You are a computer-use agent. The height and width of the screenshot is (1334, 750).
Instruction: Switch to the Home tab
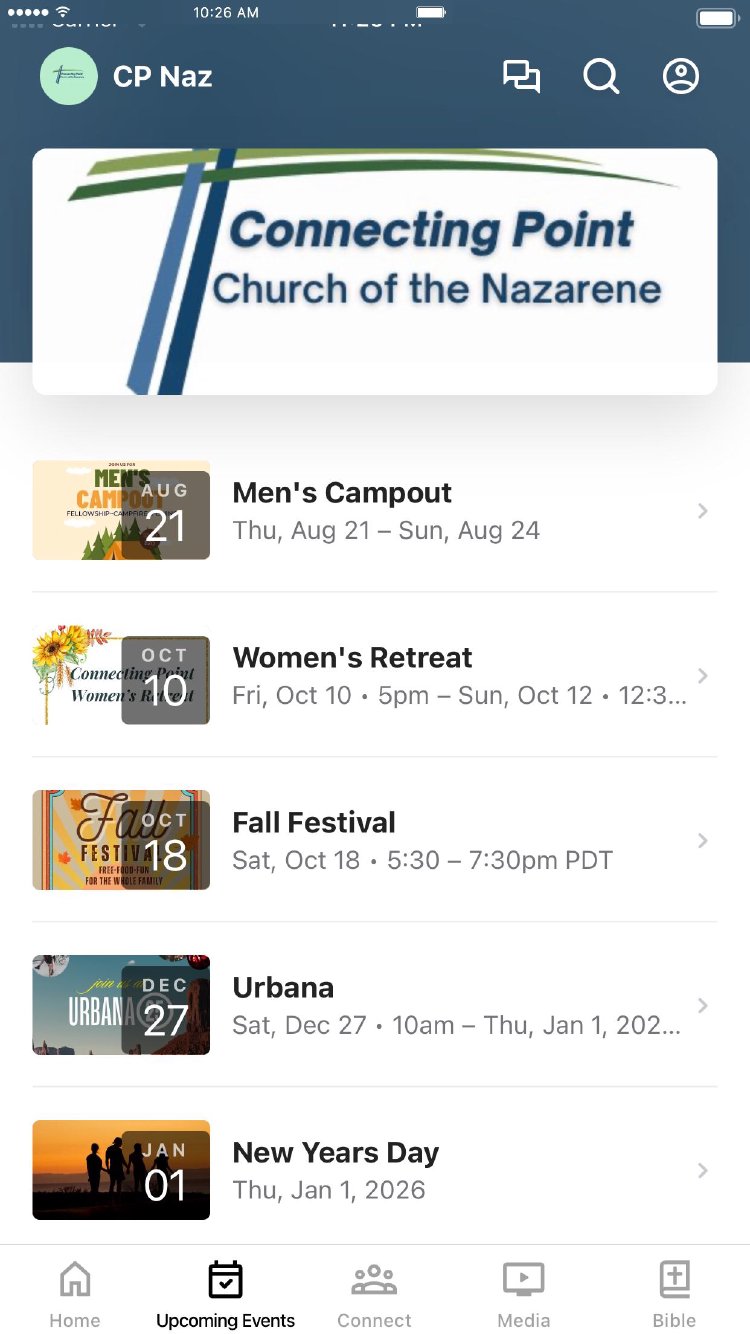point(75,1293)
